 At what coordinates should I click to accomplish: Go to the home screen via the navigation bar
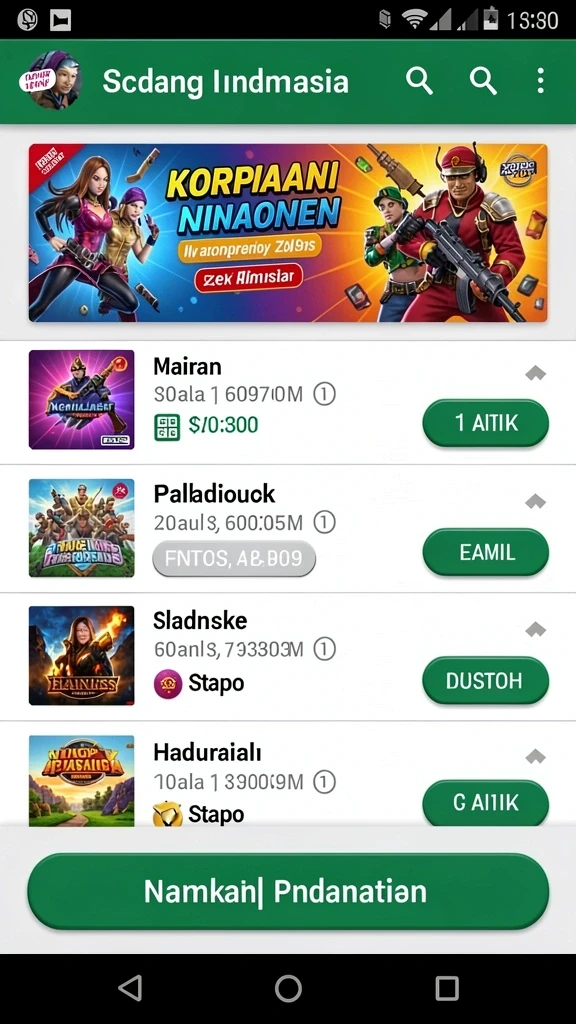288,989
